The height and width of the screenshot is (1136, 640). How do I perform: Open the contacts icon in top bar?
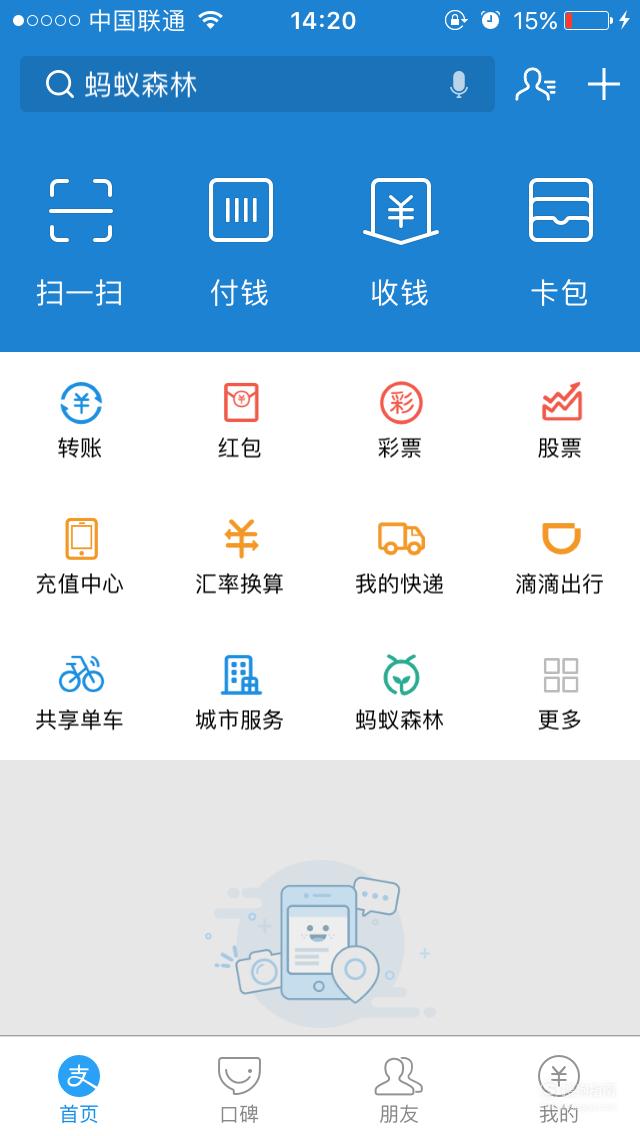536,84
